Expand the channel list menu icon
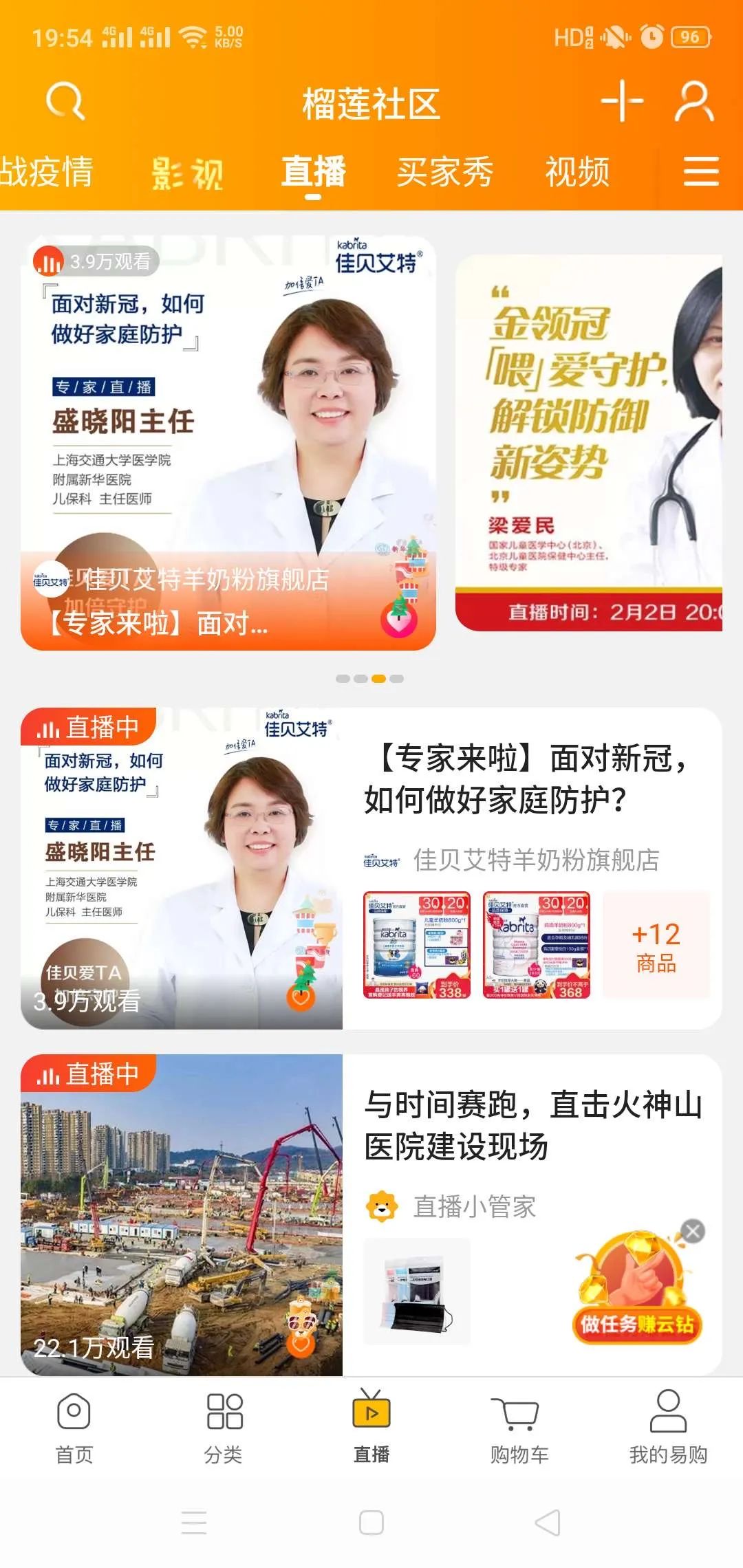The image size is (743, 1568). point(701,171)
